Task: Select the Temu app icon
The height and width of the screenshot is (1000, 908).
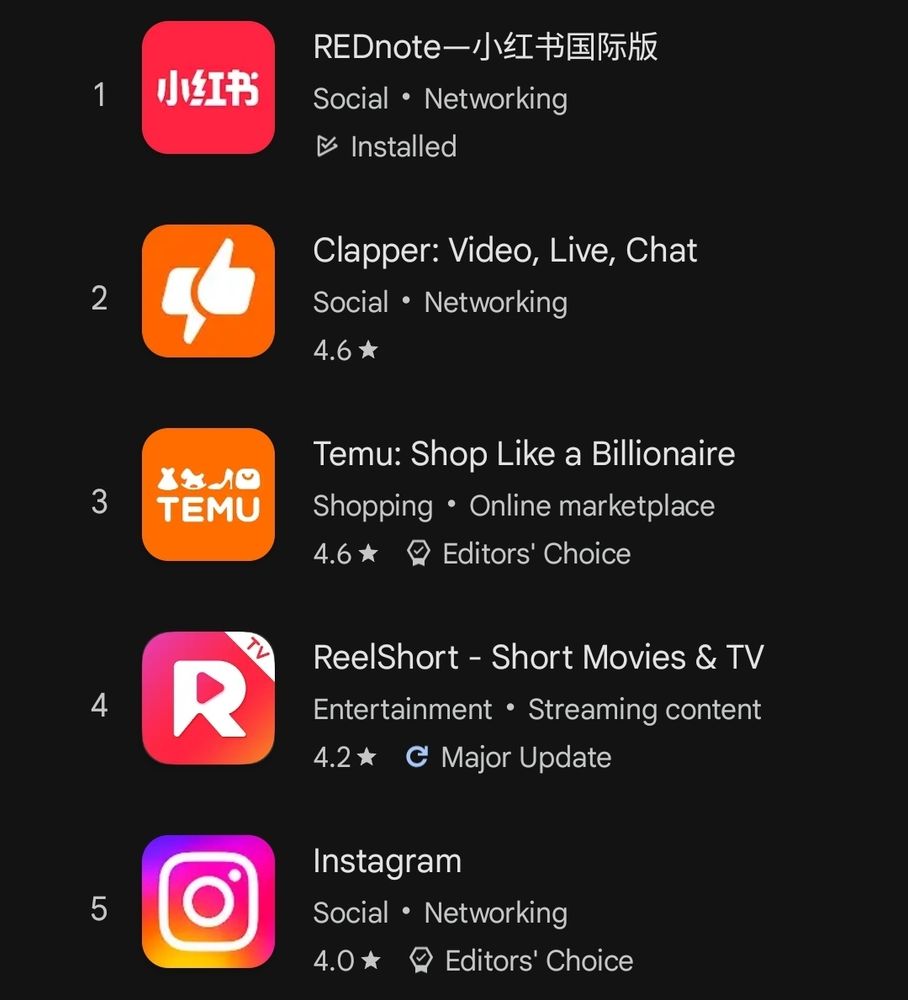Action: tap(207, 494)
